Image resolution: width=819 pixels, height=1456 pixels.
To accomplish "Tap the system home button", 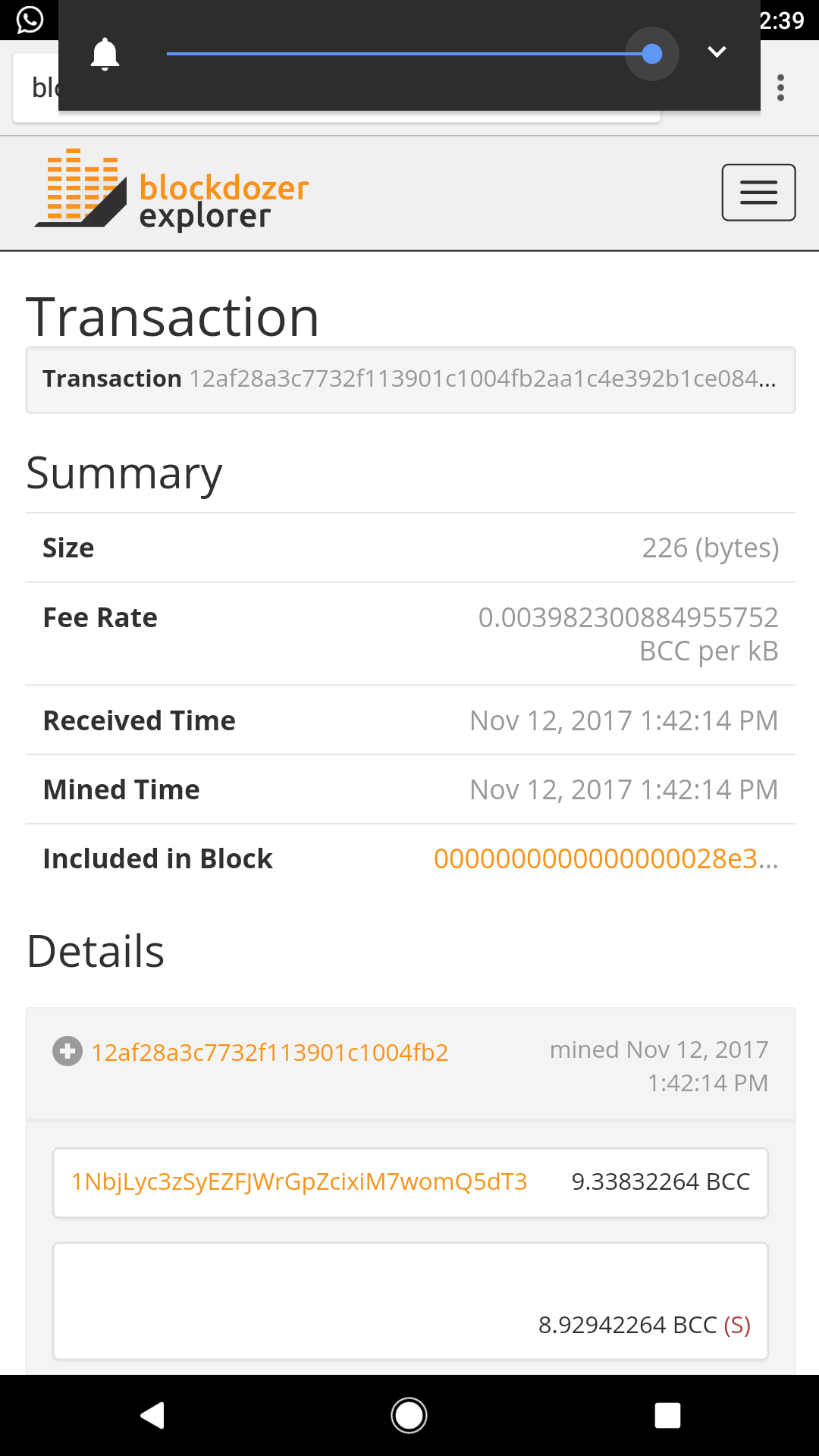I will tap(409, 1415).
